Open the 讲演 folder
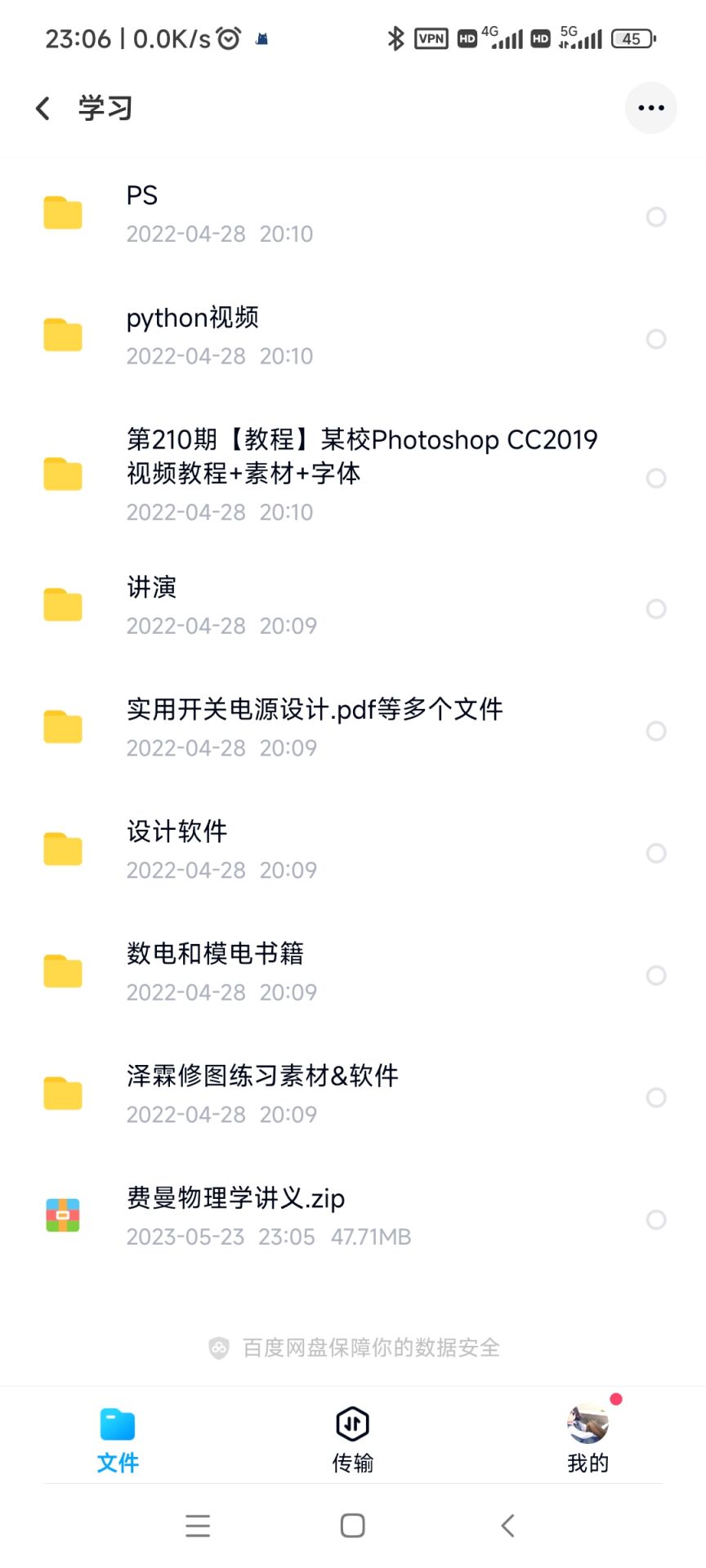Screen dimensions: 706x1568 pos(327,605)
